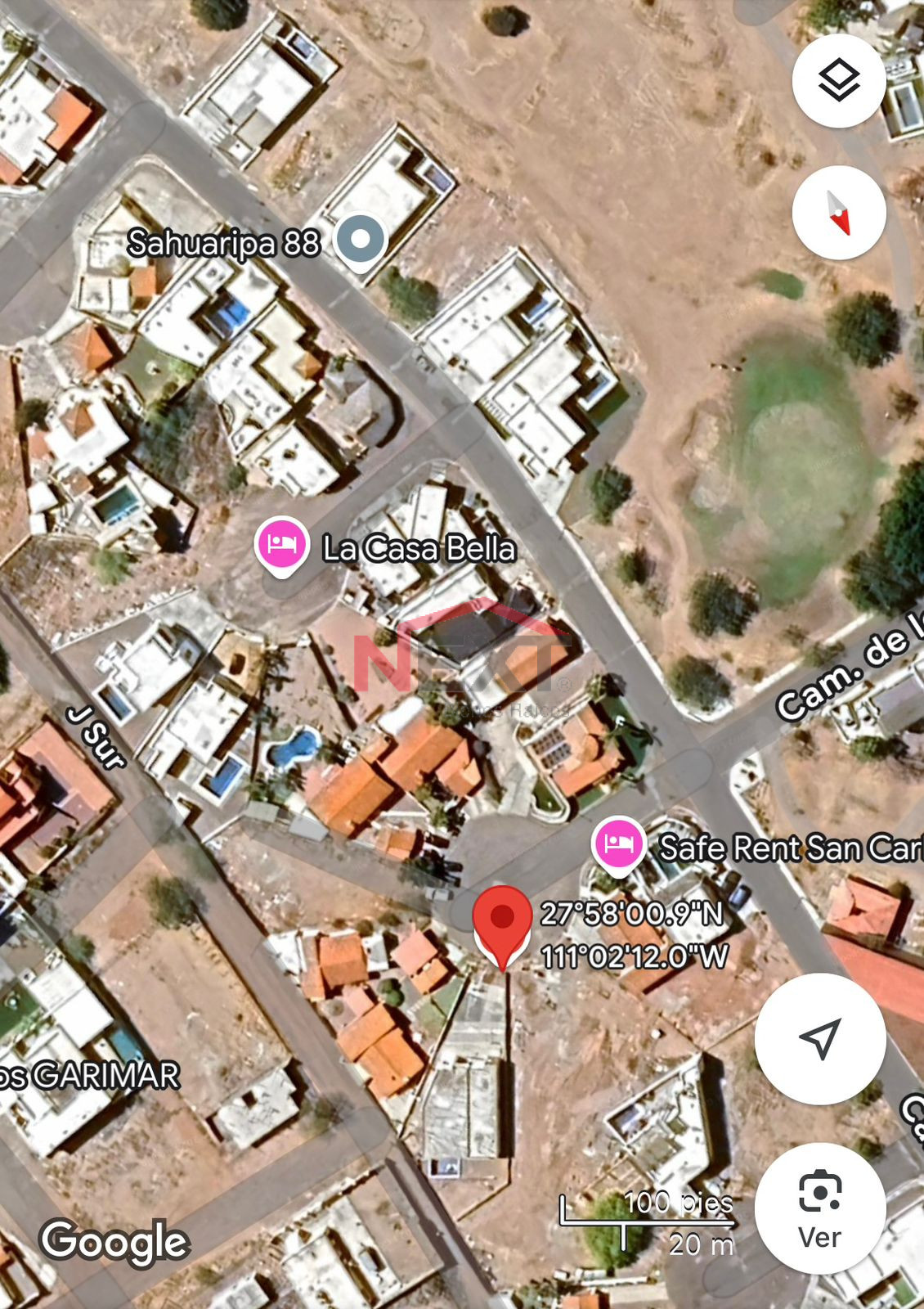
Task: Open the map layers selector
Action: click(x=838, y=81)
